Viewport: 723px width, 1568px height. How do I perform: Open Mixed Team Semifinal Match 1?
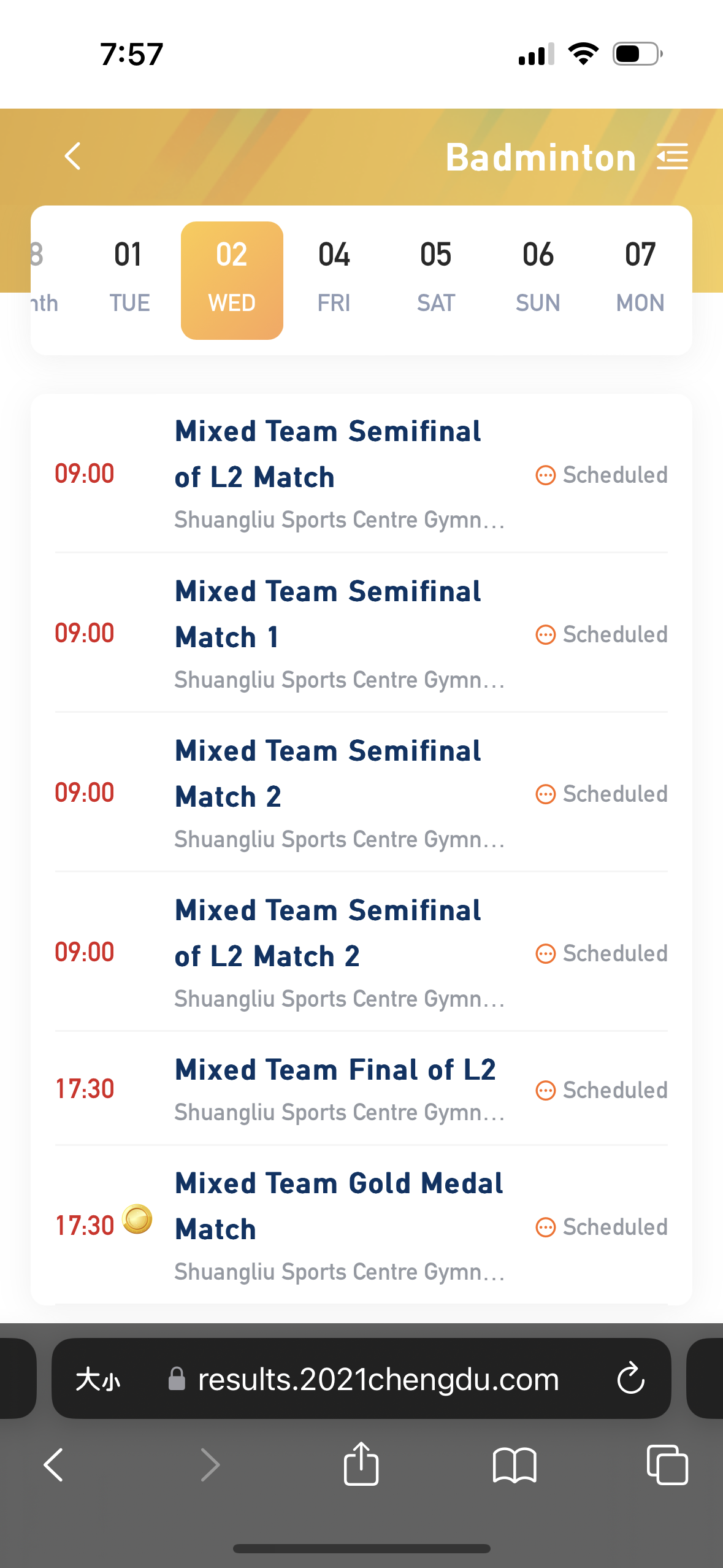(x=361, y=633)
